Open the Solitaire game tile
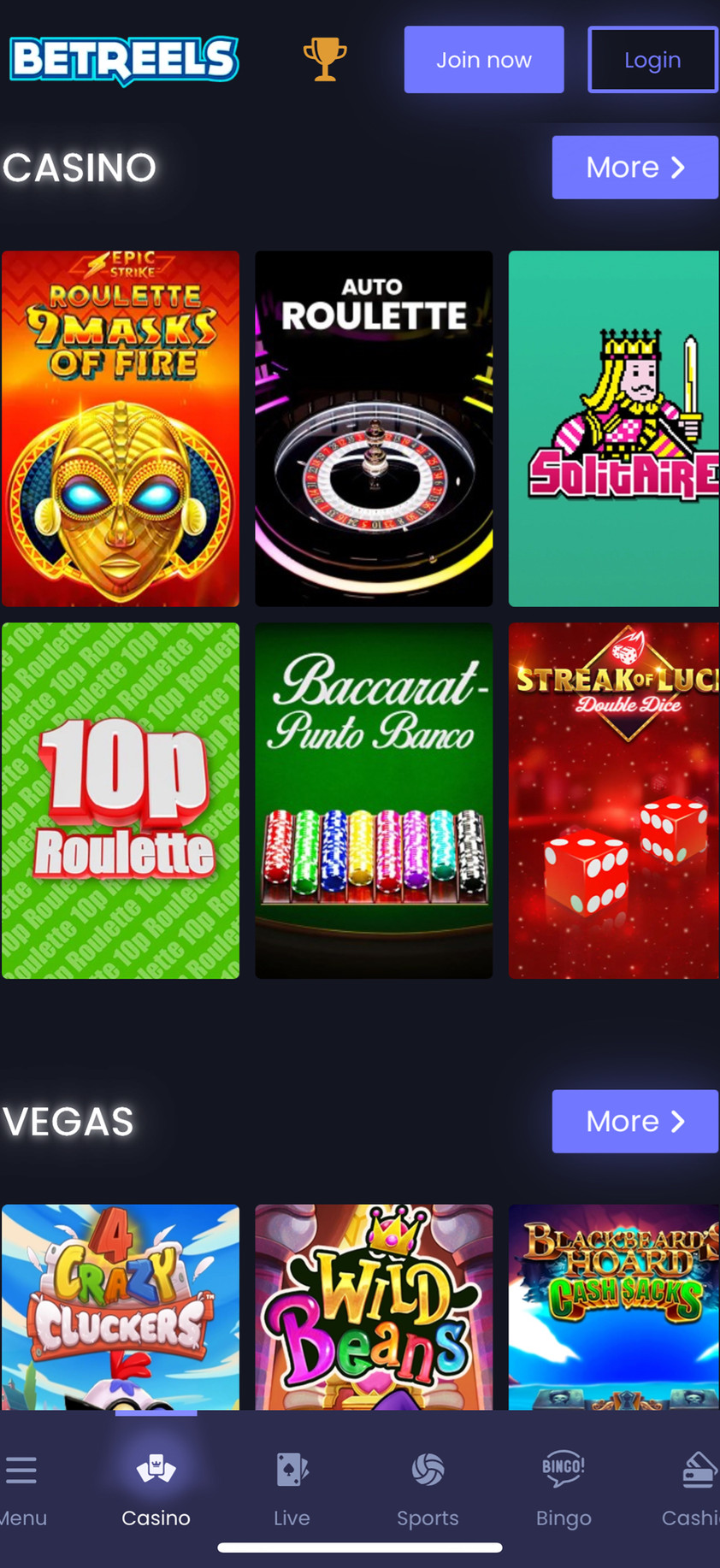This screenshot has height=1568, width=720. point(614,428)
